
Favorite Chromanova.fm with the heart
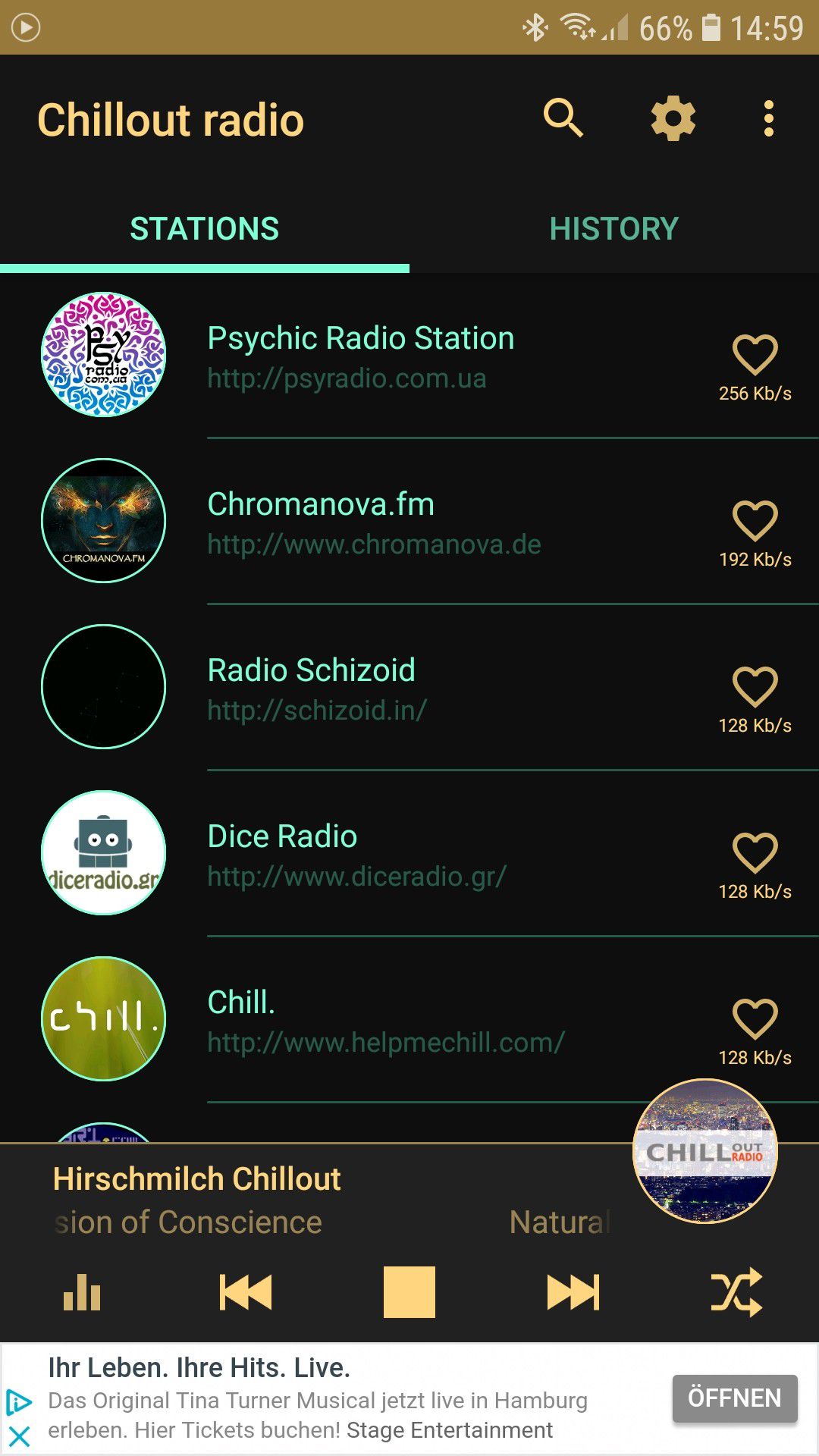click(x=755, y=521)
